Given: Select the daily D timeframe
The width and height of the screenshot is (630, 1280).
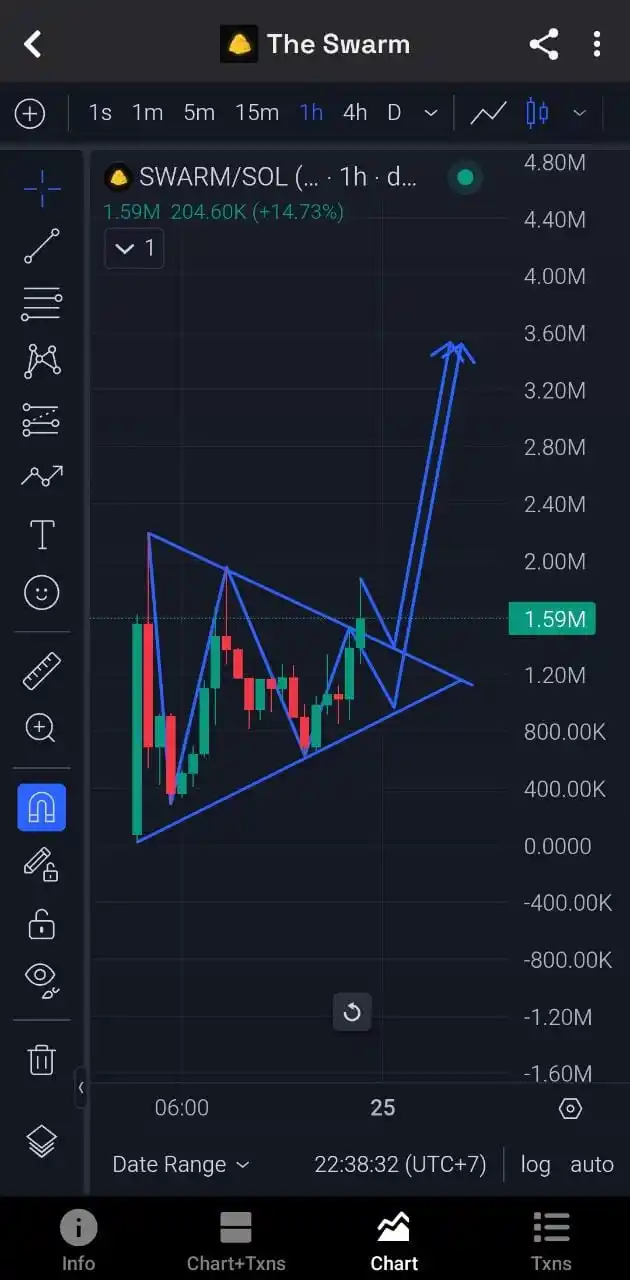Looking at the screenshot, I should [394, 113].
